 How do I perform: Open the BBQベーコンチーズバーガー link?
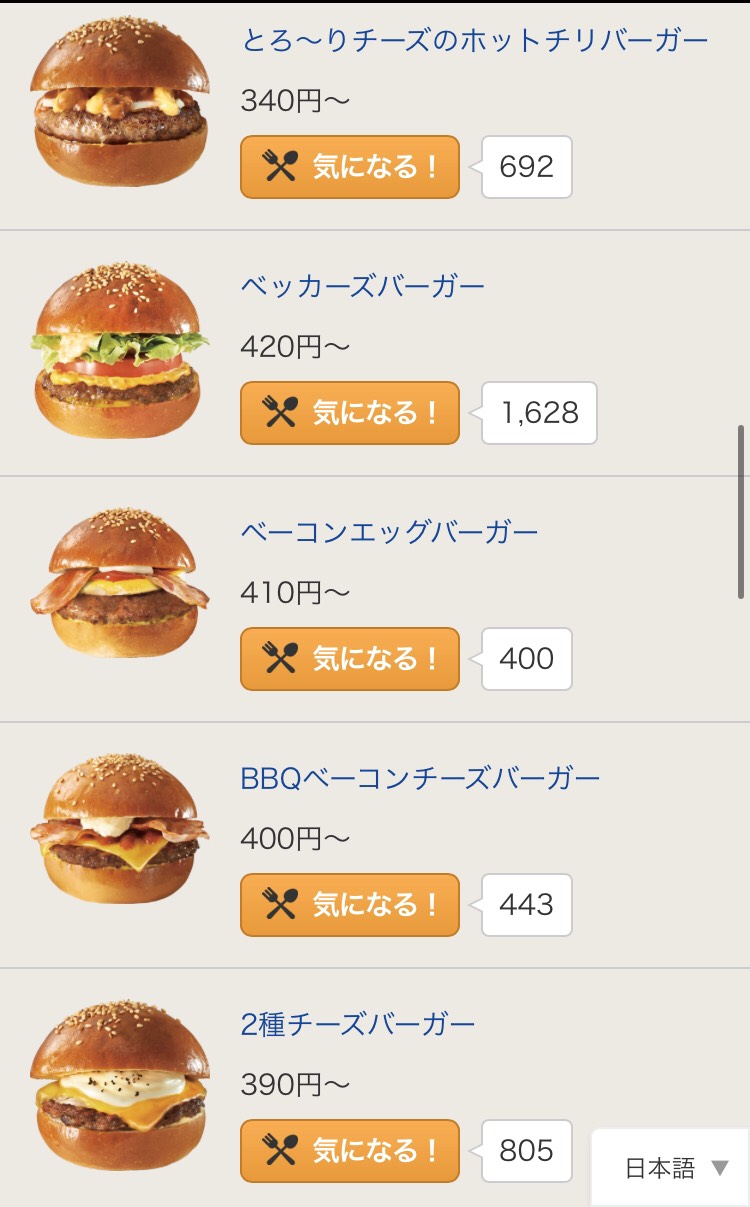coord(420,778)
